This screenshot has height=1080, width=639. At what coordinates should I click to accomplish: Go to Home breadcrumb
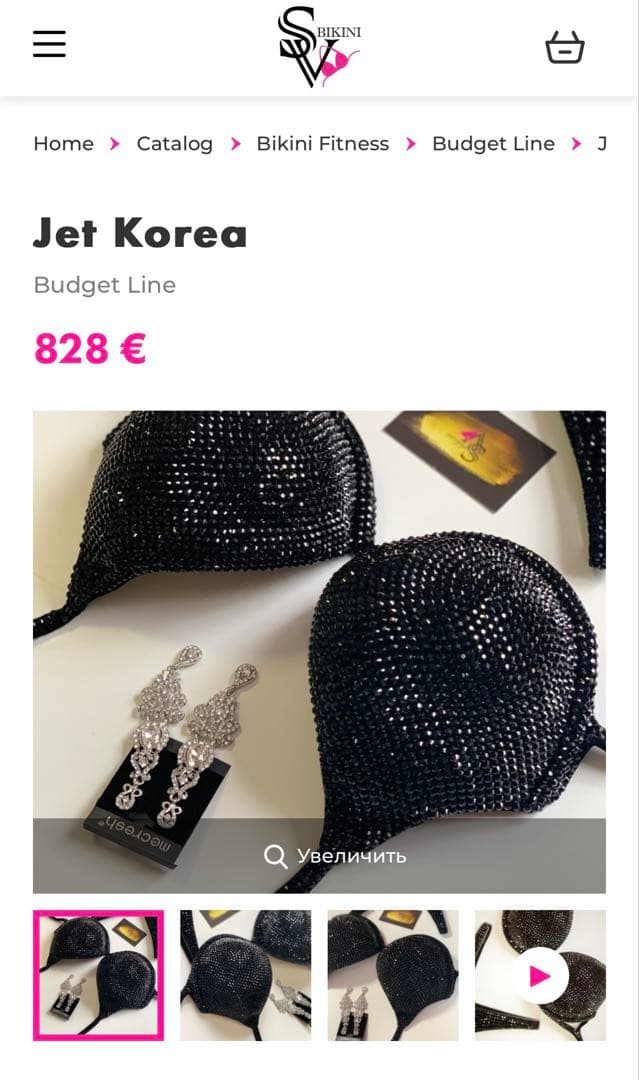pyautogui.click(x=63, y=144)
